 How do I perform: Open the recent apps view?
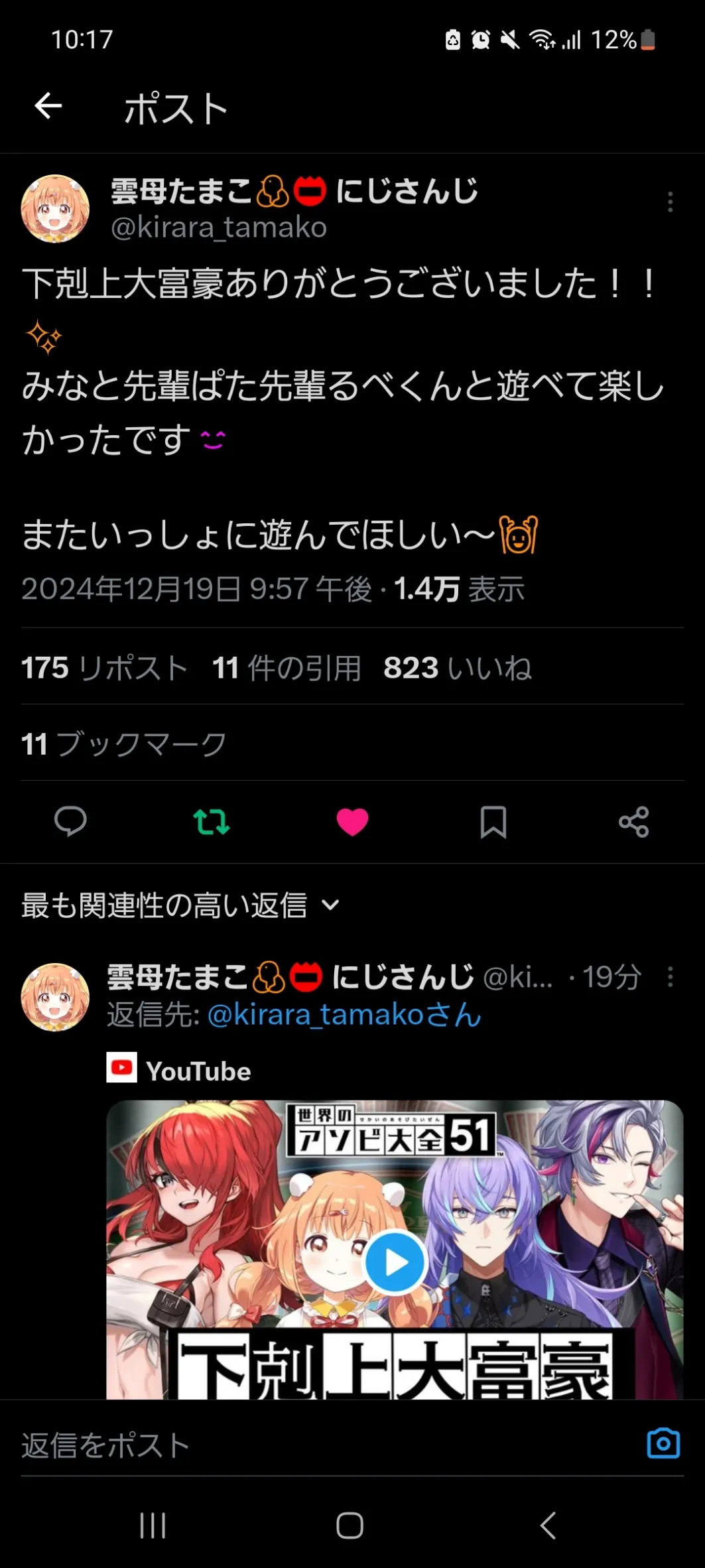point(153,1526)
